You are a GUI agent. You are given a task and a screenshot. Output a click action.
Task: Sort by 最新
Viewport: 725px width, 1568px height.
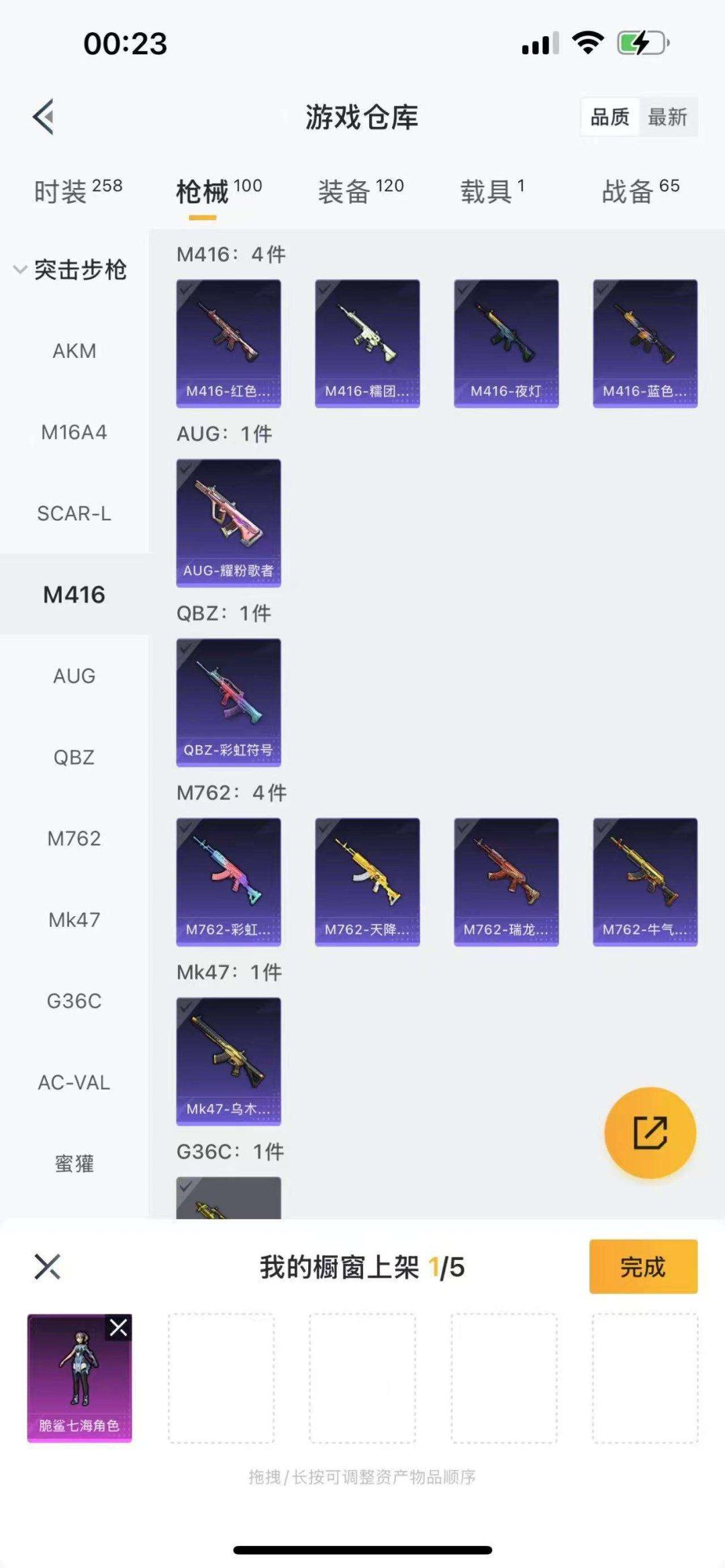click(667, 117)
